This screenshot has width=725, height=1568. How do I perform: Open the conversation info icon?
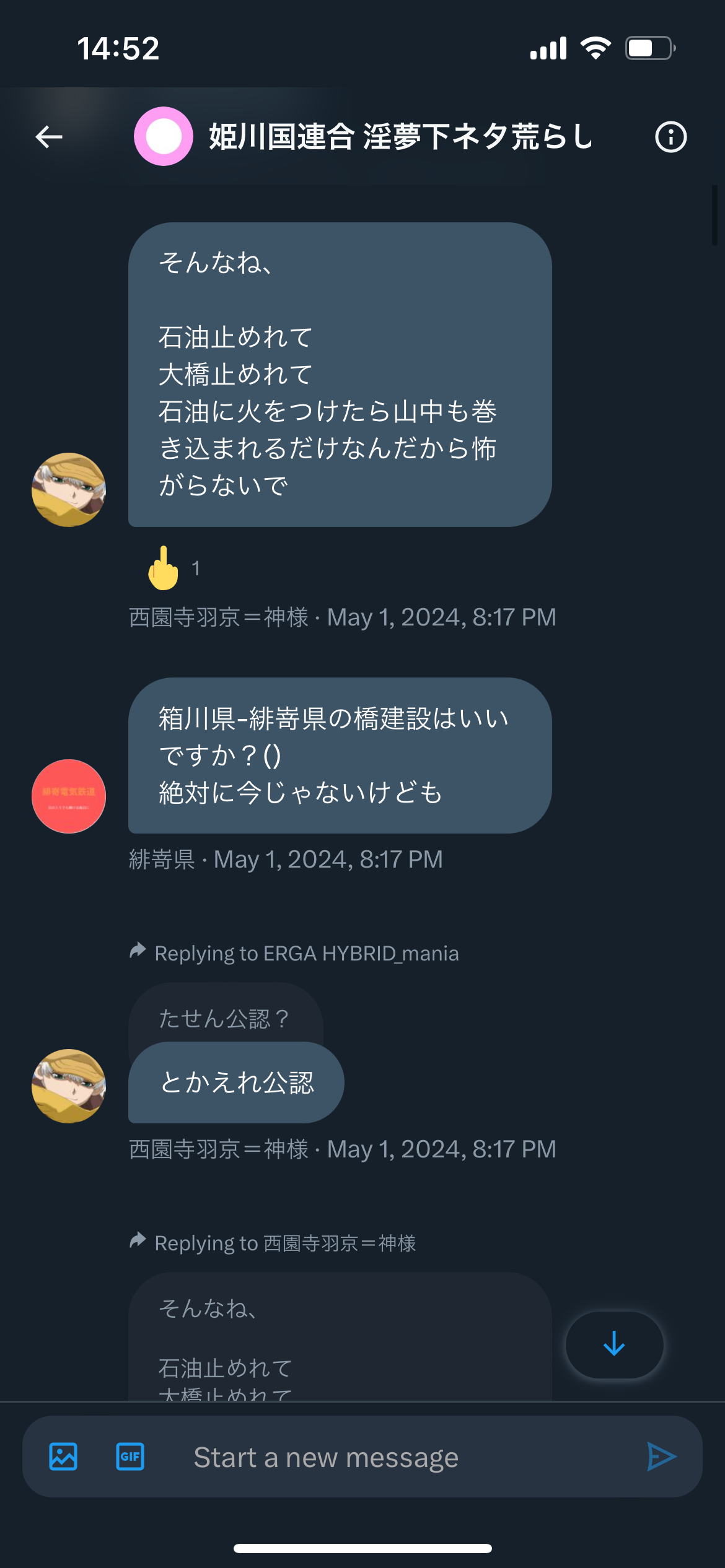[x=671, y=137]
